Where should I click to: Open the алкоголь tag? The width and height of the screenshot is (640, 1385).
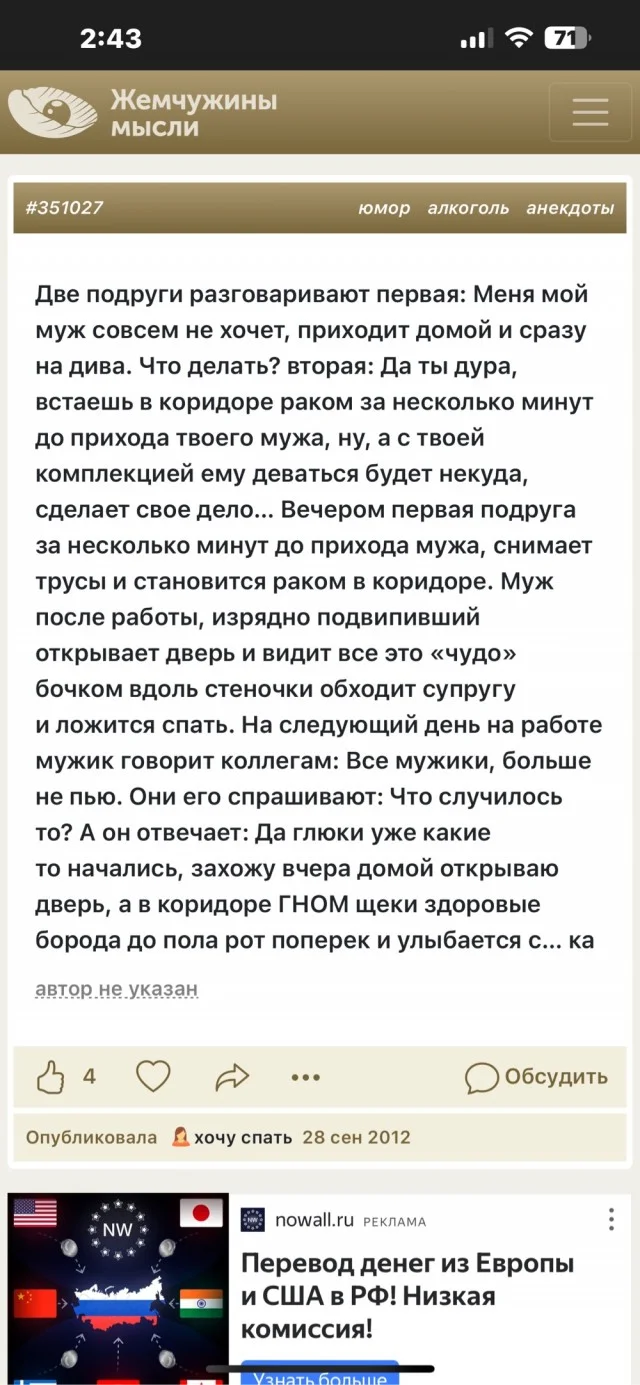point(468,208)
